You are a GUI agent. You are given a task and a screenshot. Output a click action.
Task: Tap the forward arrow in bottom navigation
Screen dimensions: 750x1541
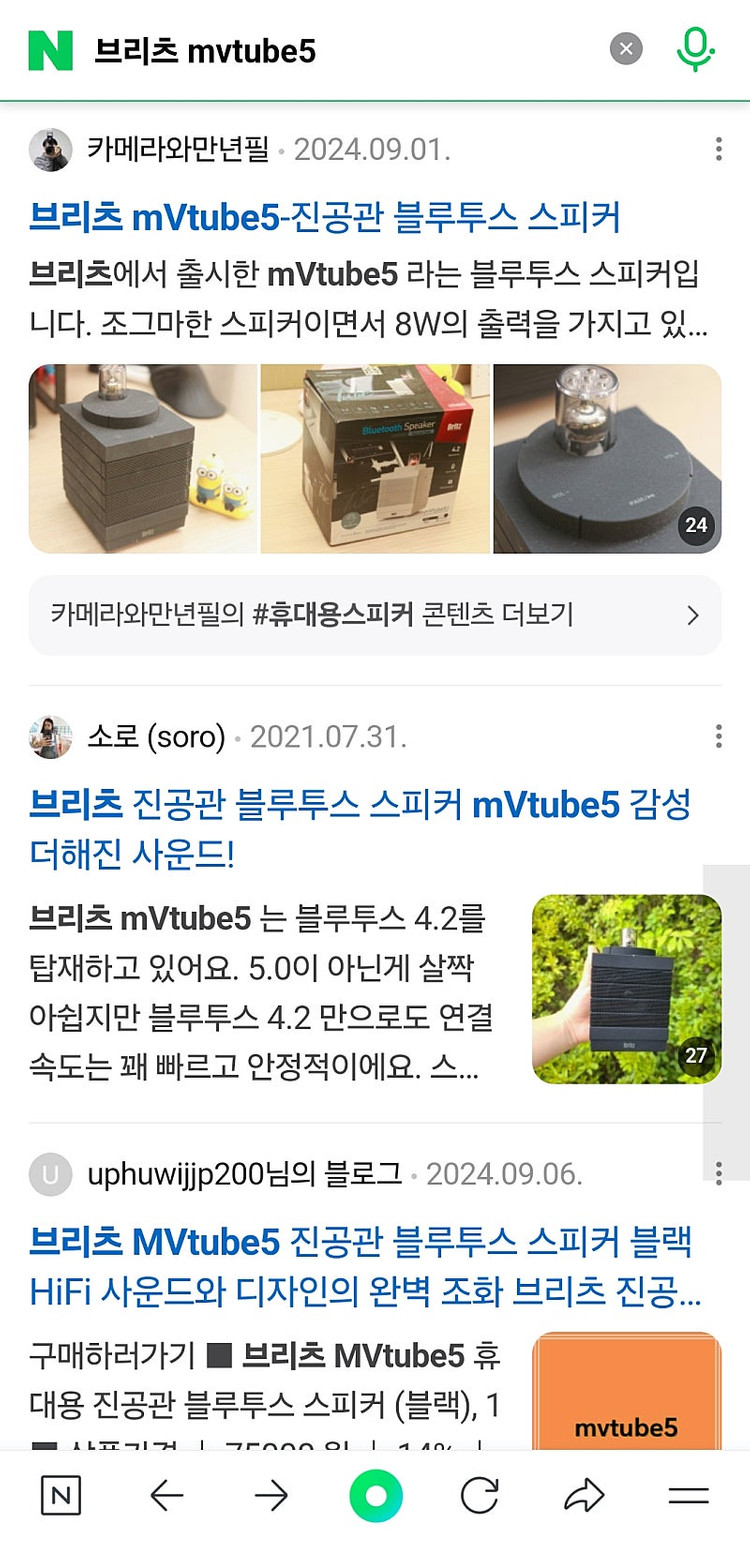tap(270, 1496)
